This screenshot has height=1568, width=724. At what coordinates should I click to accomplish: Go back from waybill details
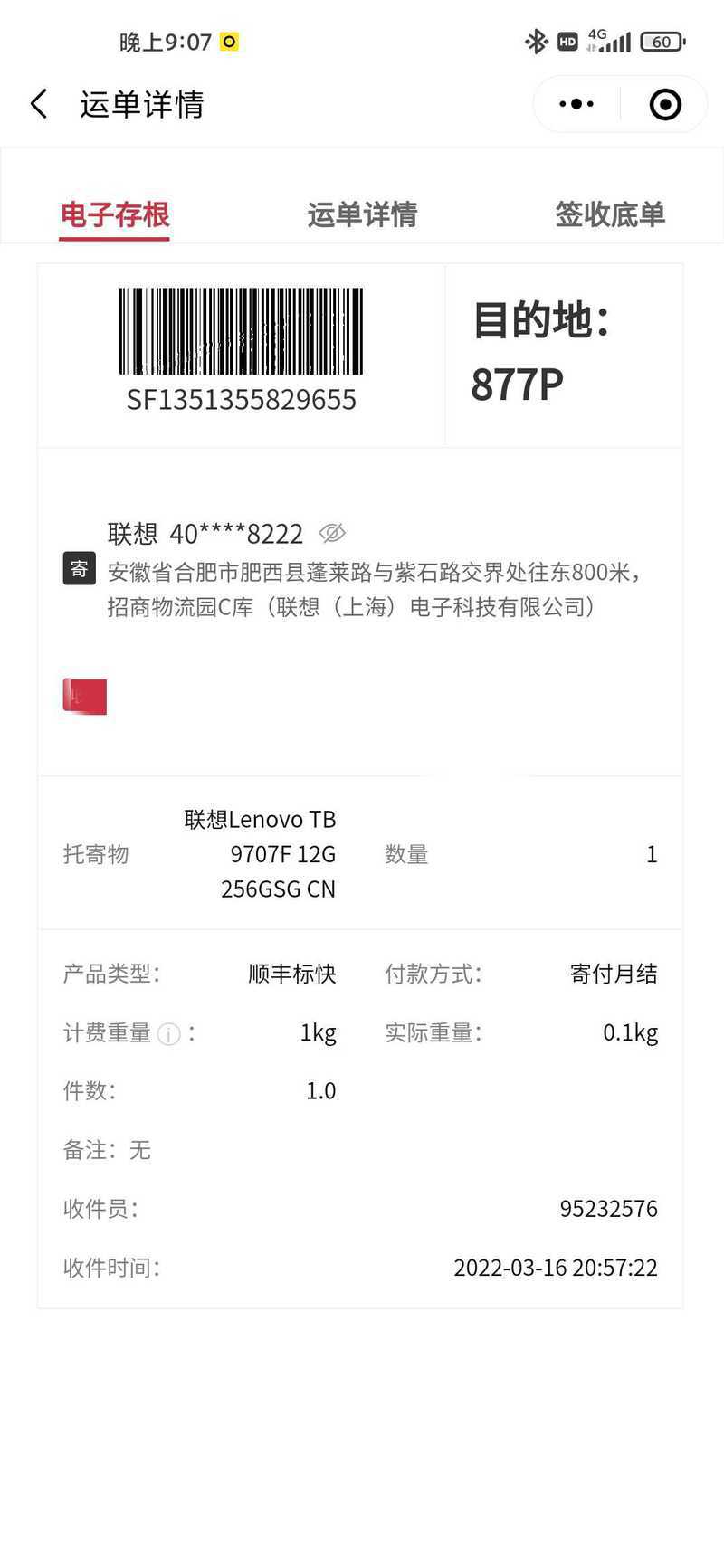point(38,104)
